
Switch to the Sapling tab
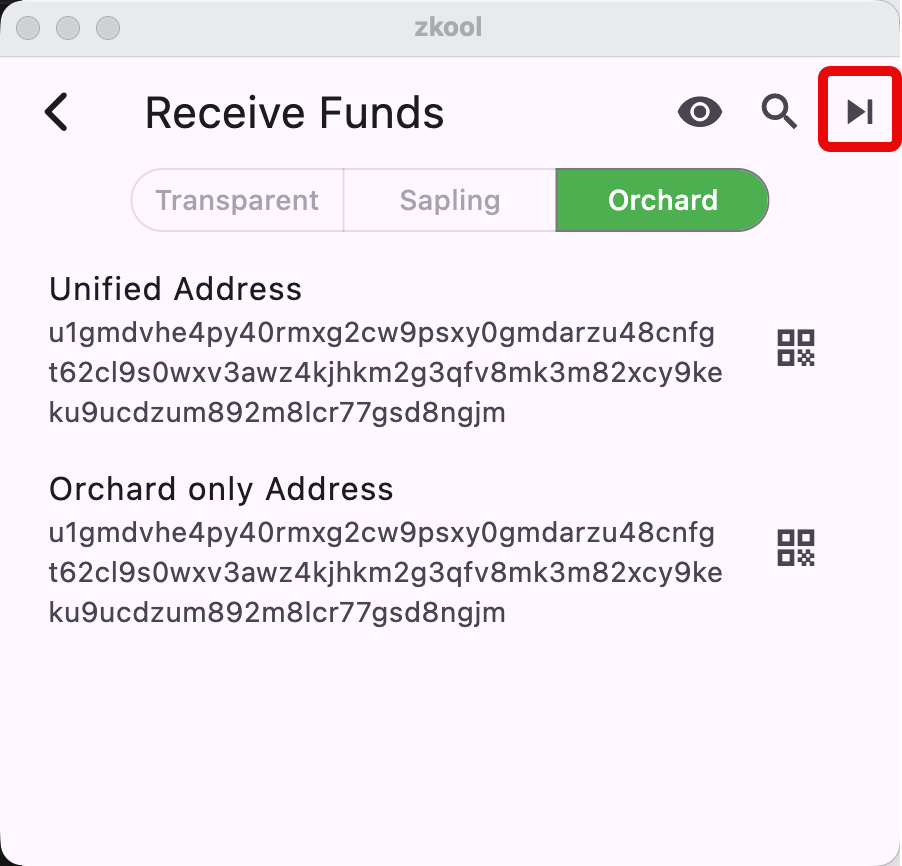[x=449, y=200]
